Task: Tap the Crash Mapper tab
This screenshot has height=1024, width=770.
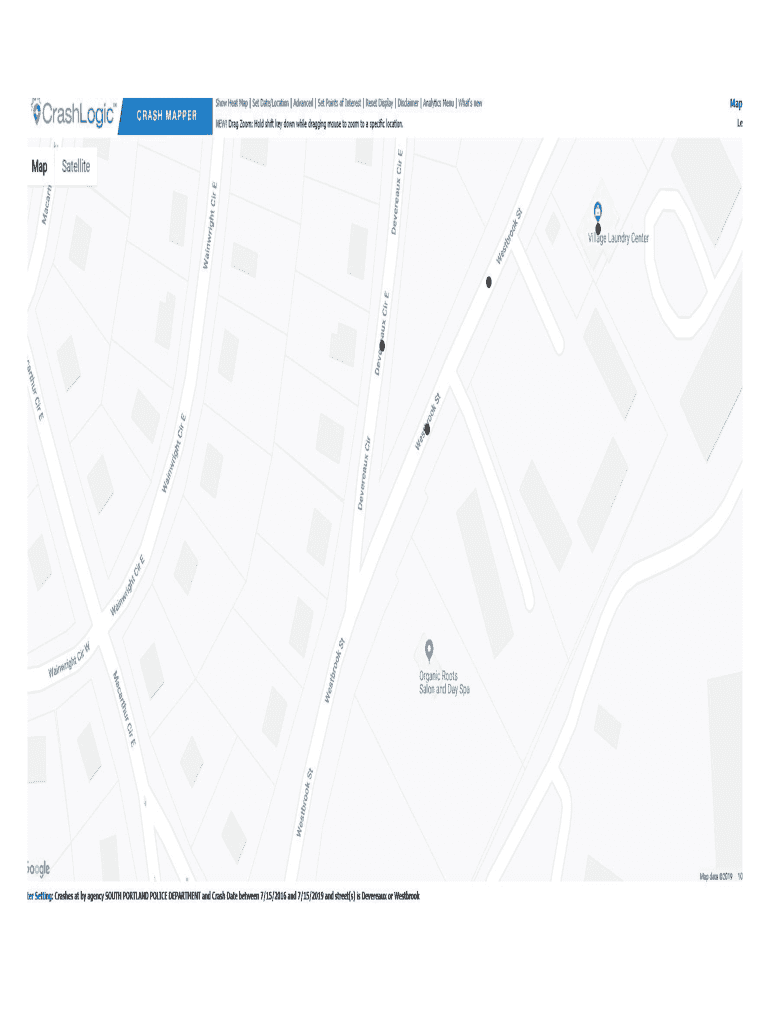Action: pyautogui.click(x=167, y=116)
